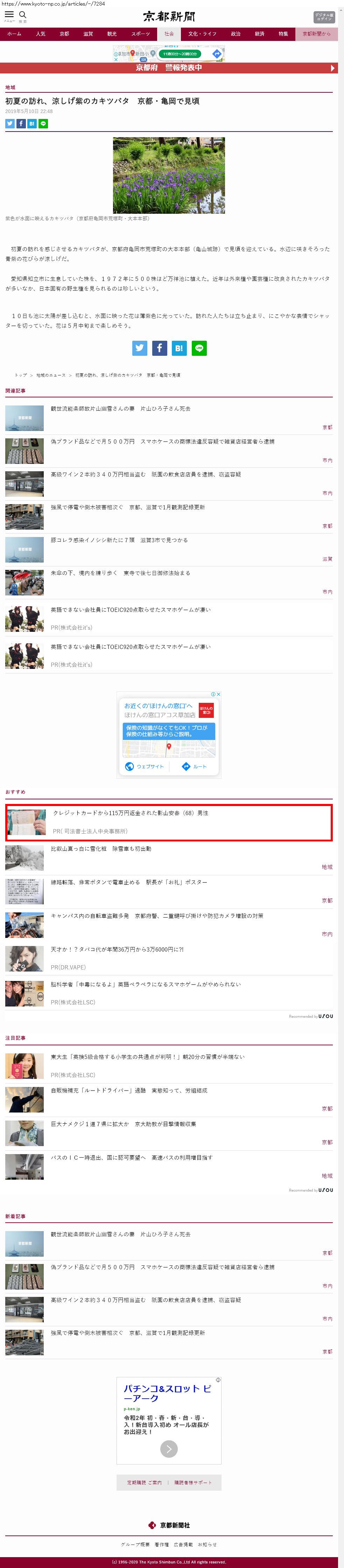Share via LINE under the article date
This screenshot has width=344, height=1568.
click(43, 123)
